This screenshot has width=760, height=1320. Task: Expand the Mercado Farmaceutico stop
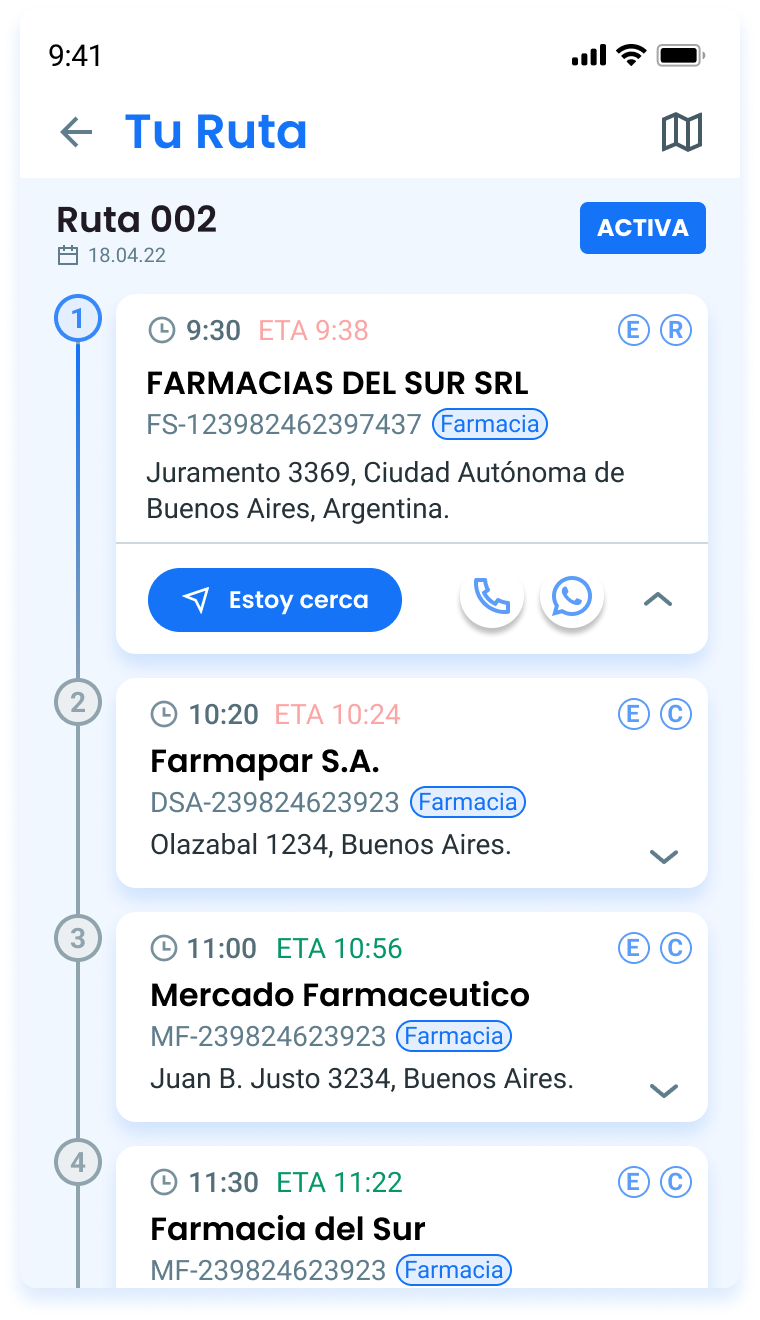664,1090
